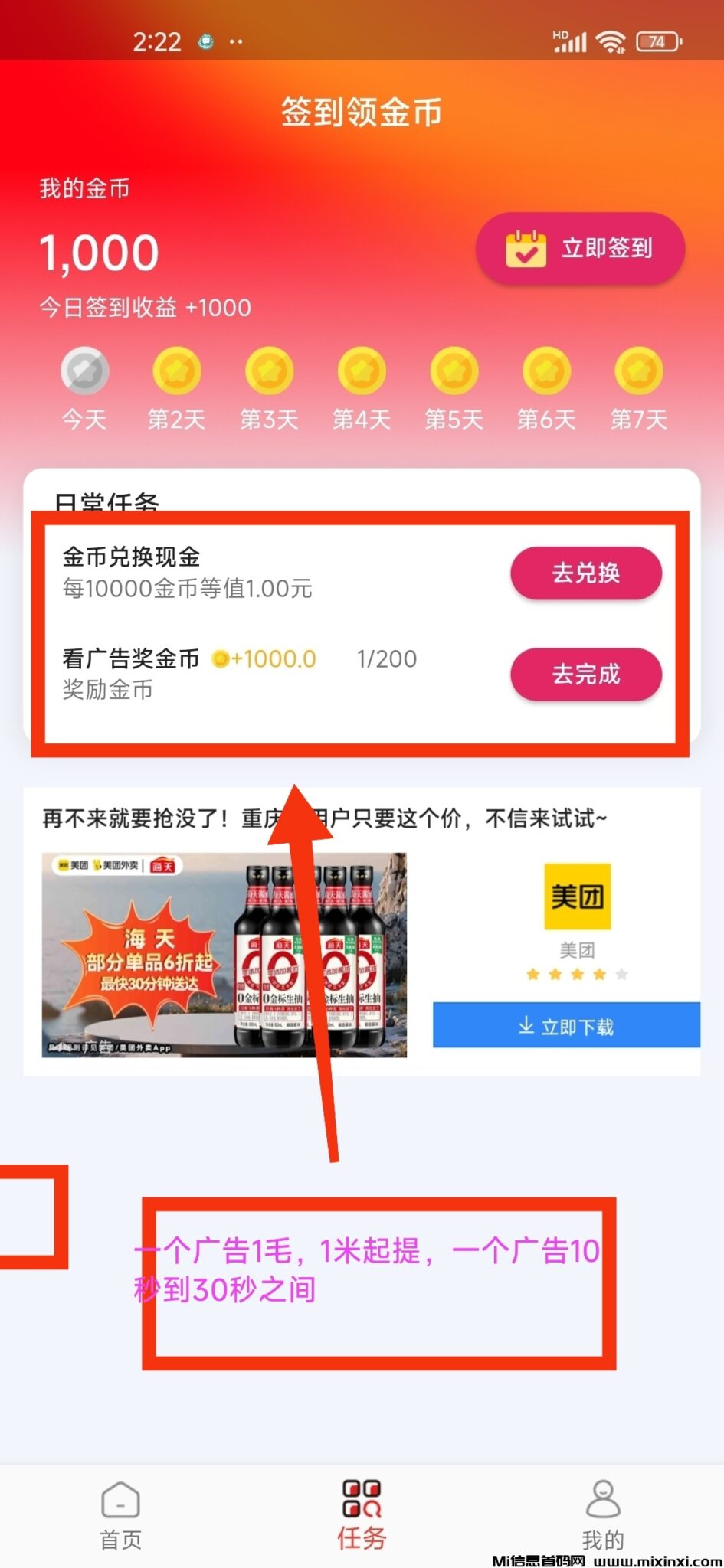Switch to the 首页 home tab
Screen dimensions: 724x1568
(120, 1515)
